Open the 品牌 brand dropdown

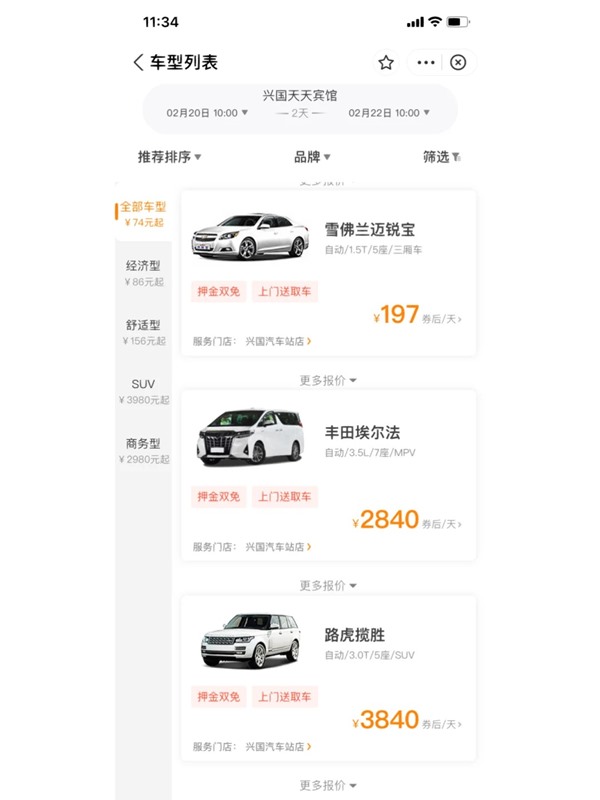(x=312, y=157)
